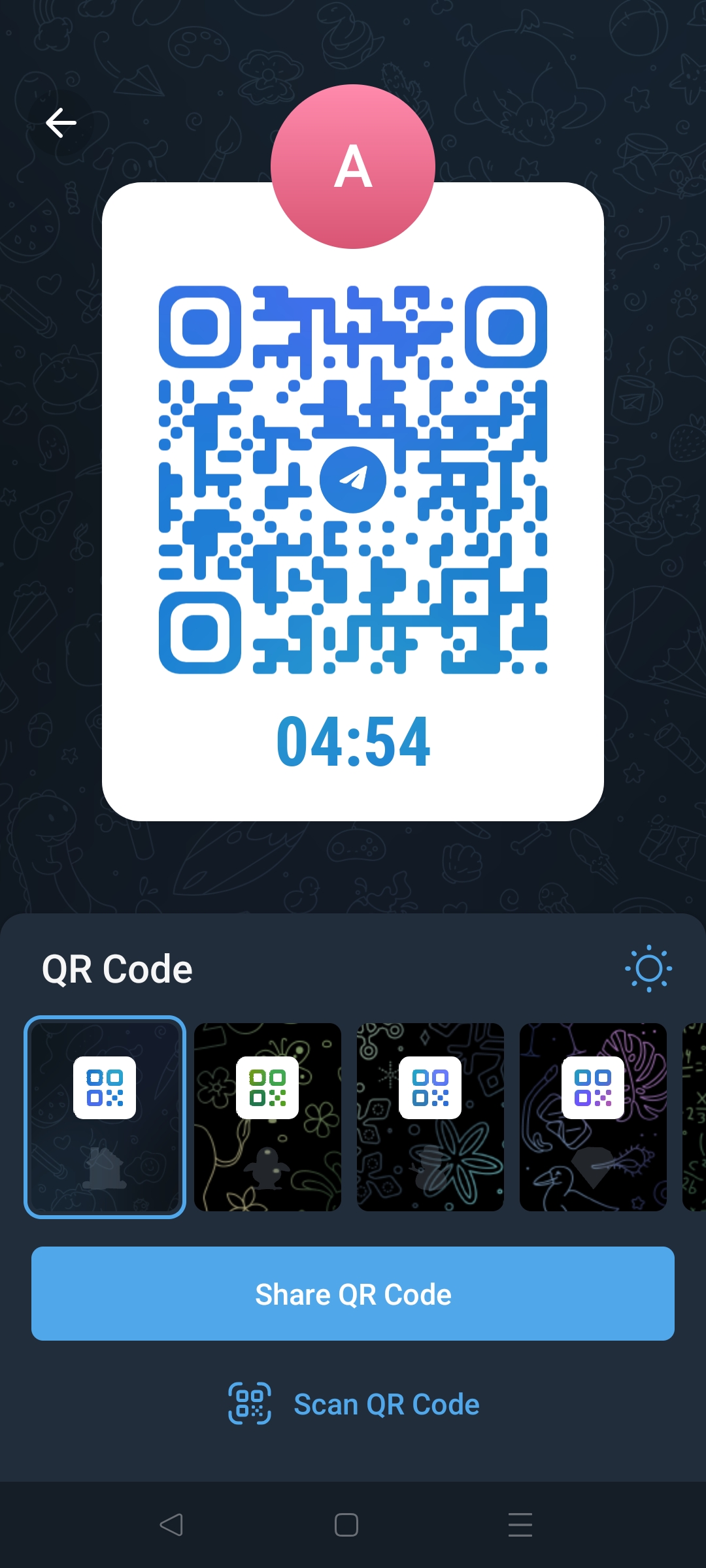Select the blue house QR theme
Viewport: 706px width, 1568px height.
[105, 1117]
